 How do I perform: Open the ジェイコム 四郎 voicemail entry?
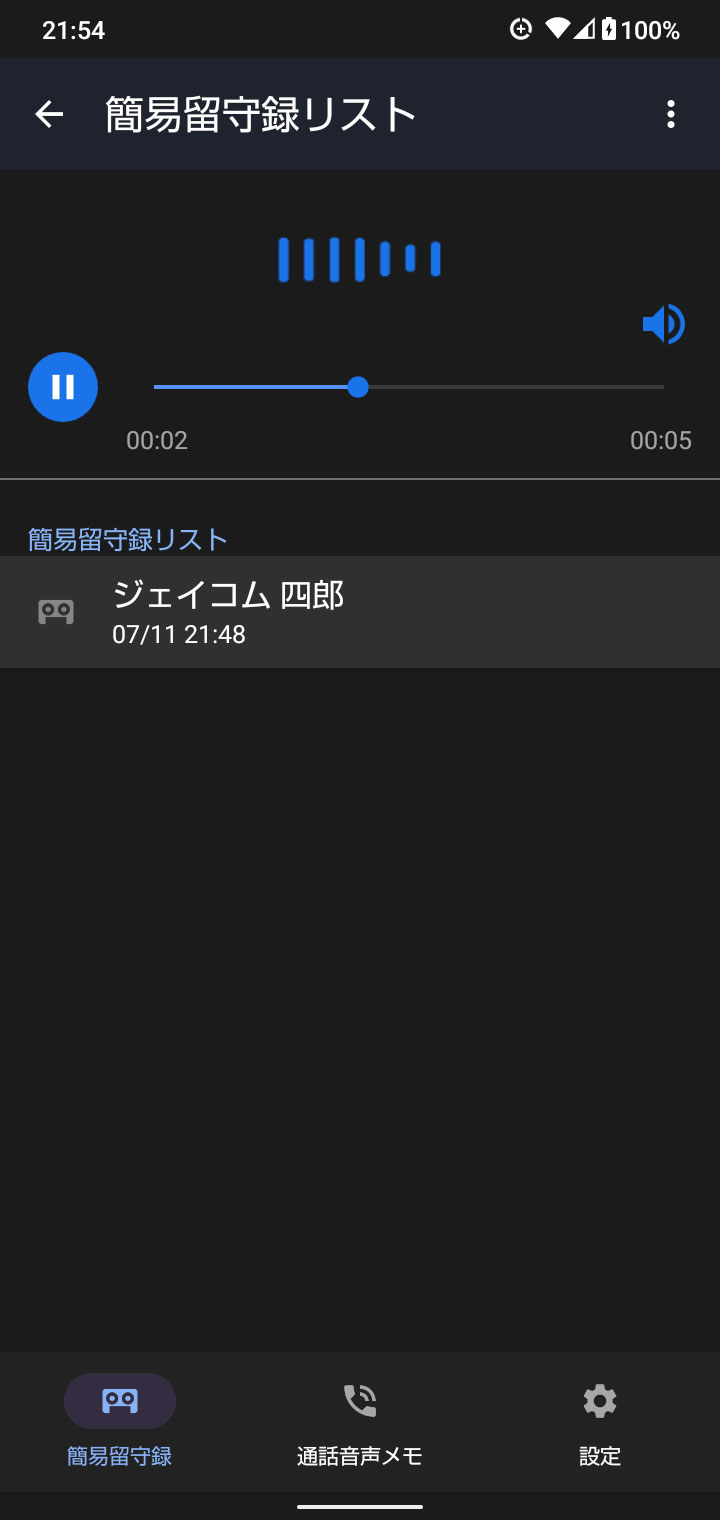click(360, 612)
